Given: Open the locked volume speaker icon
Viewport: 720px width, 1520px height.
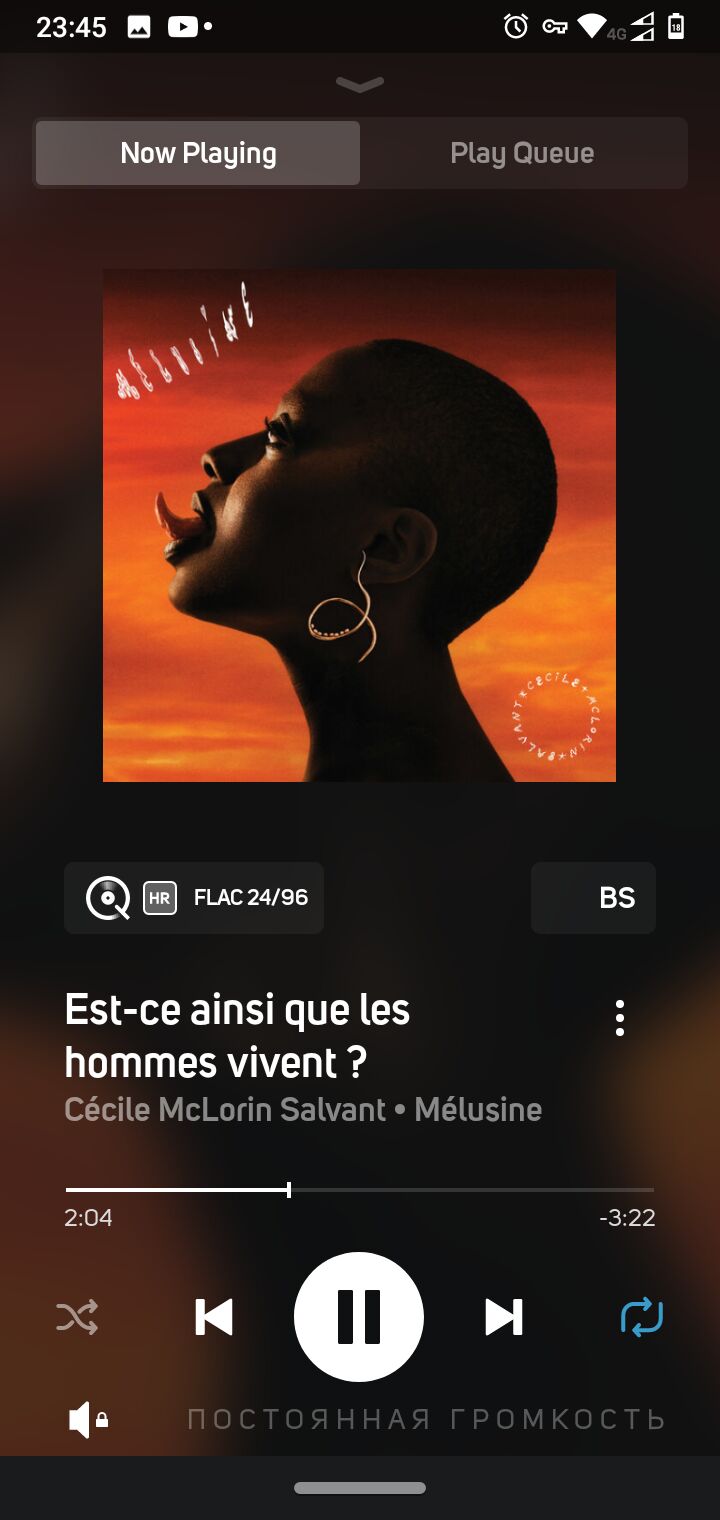Looking at the screenshot, I should pos(88,1420).
